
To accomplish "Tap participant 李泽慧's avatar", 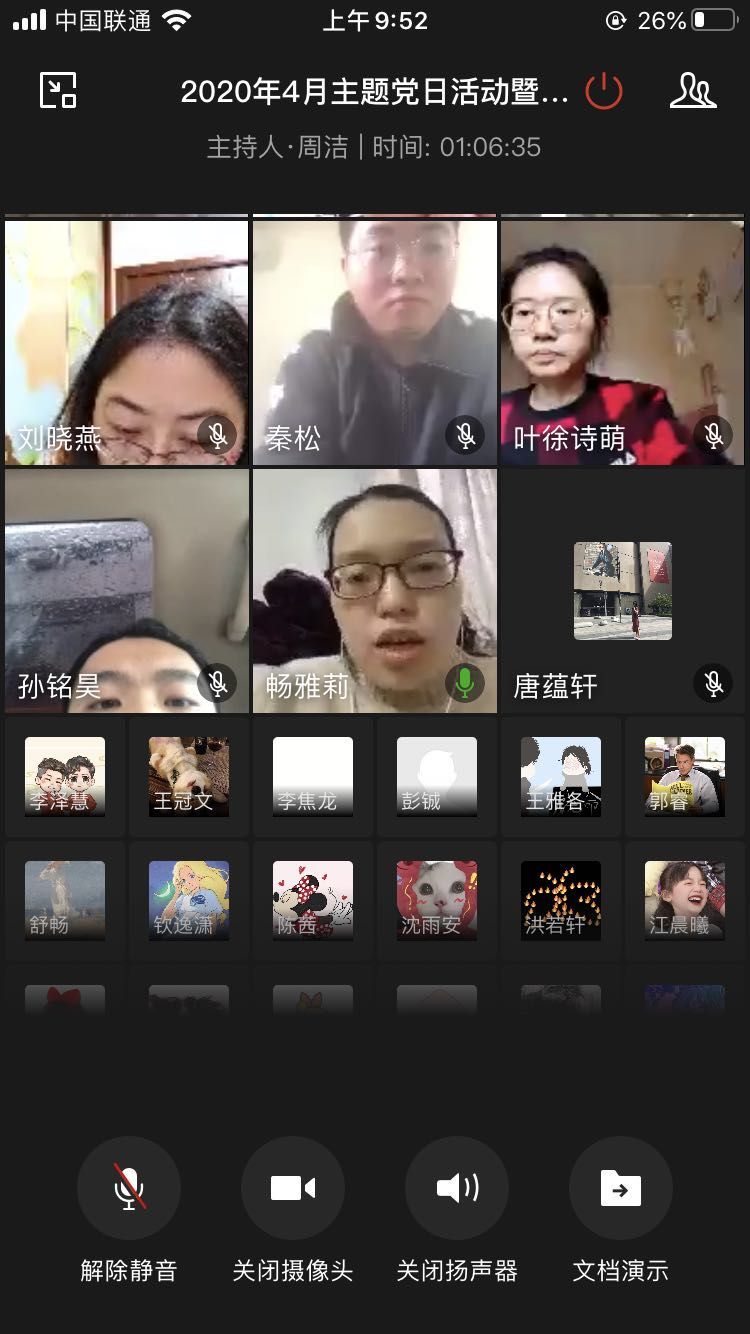I will (x=65, y=777).
